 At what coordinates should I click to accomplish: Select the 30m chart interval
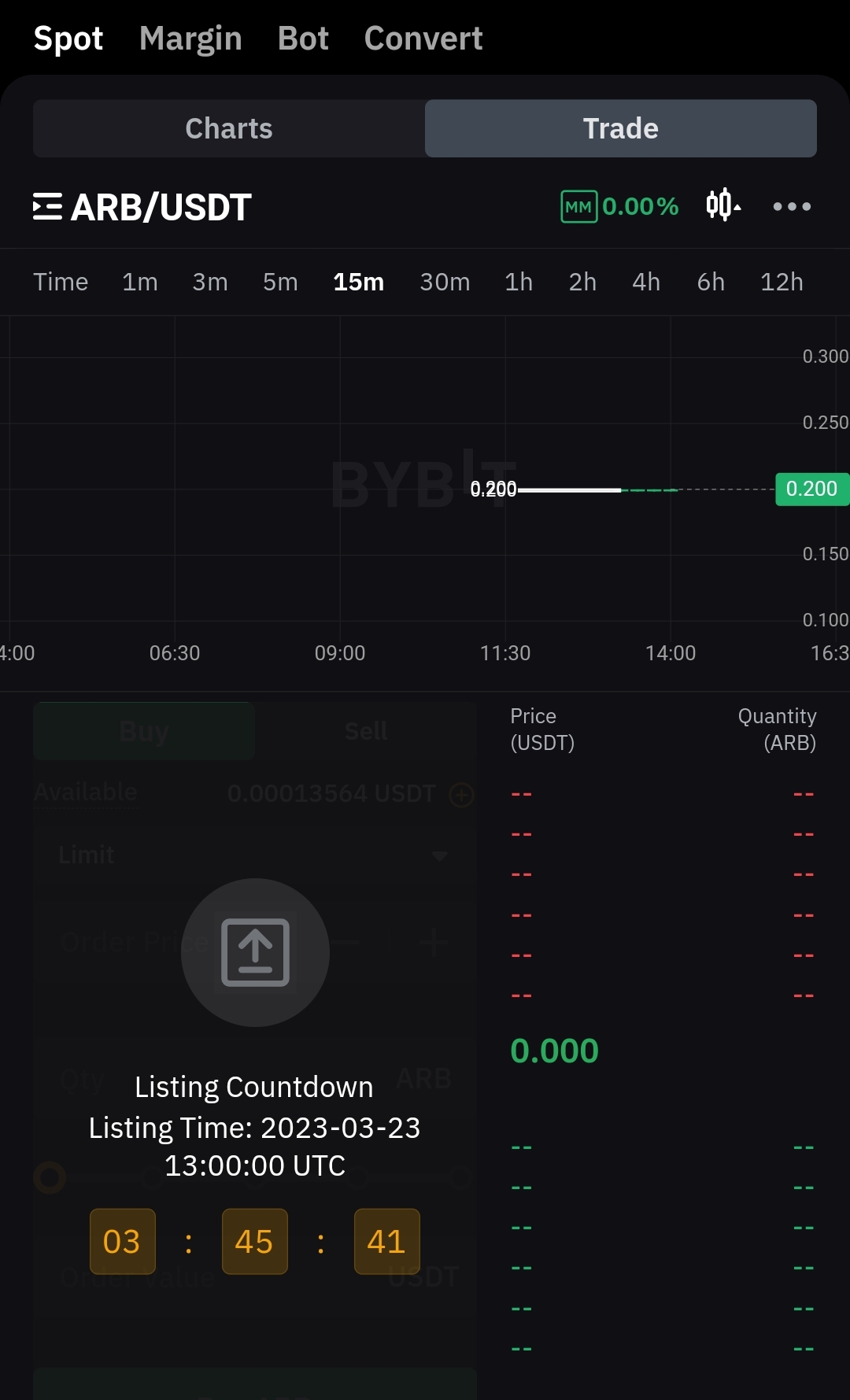coord(445,282)
